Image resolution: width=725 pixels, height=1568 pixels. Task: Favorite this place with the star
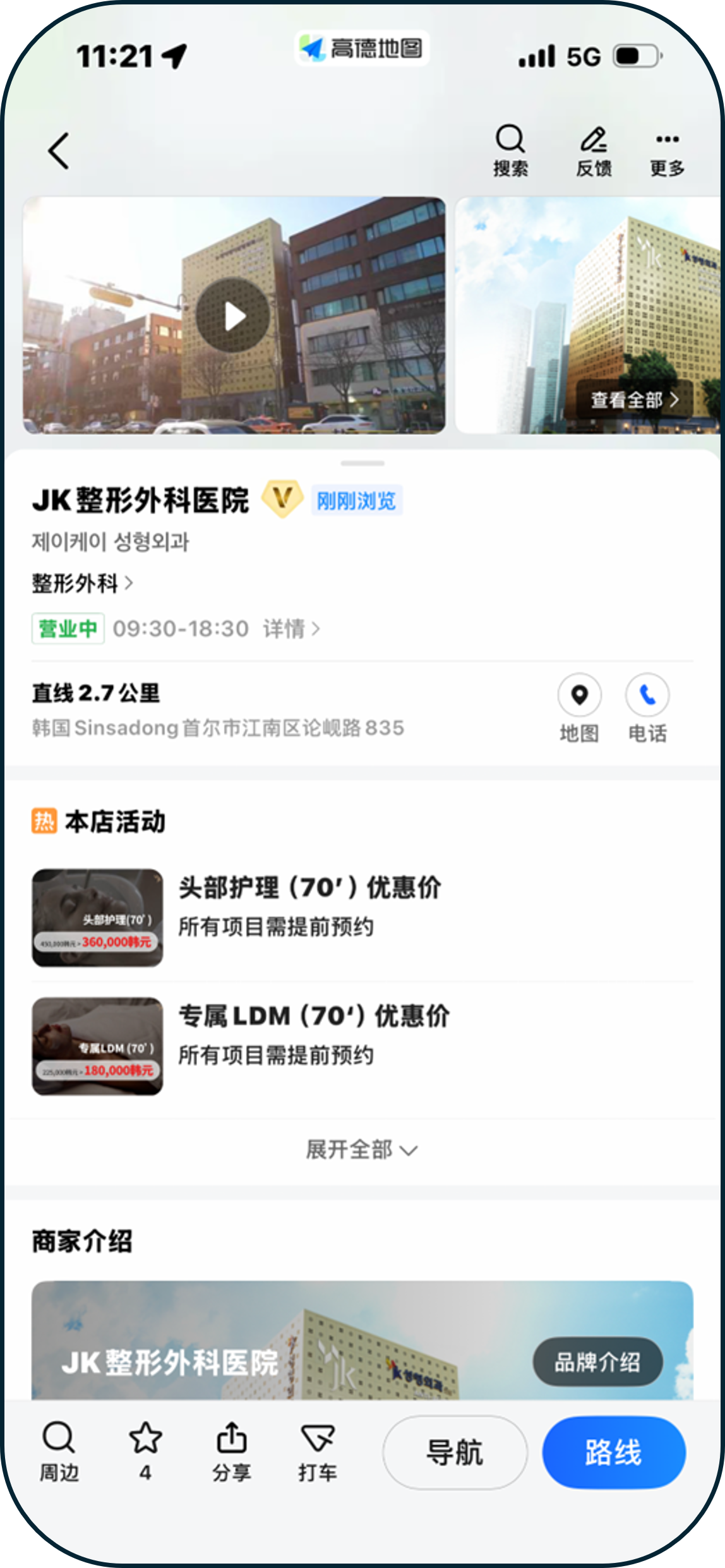[x=145, y=1452]
